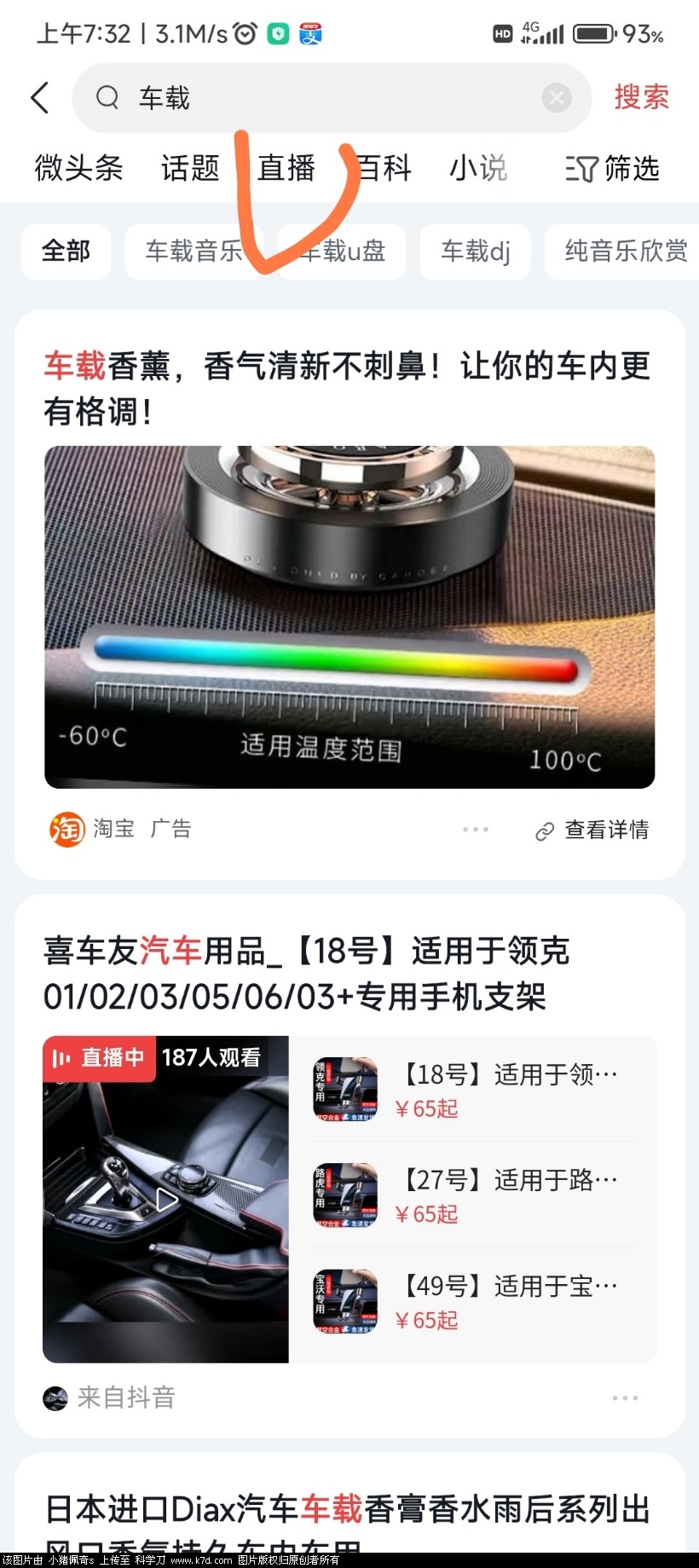Screen dimensions: 699x1568
Task: Clear the search text
Action: tap(556, 98)
